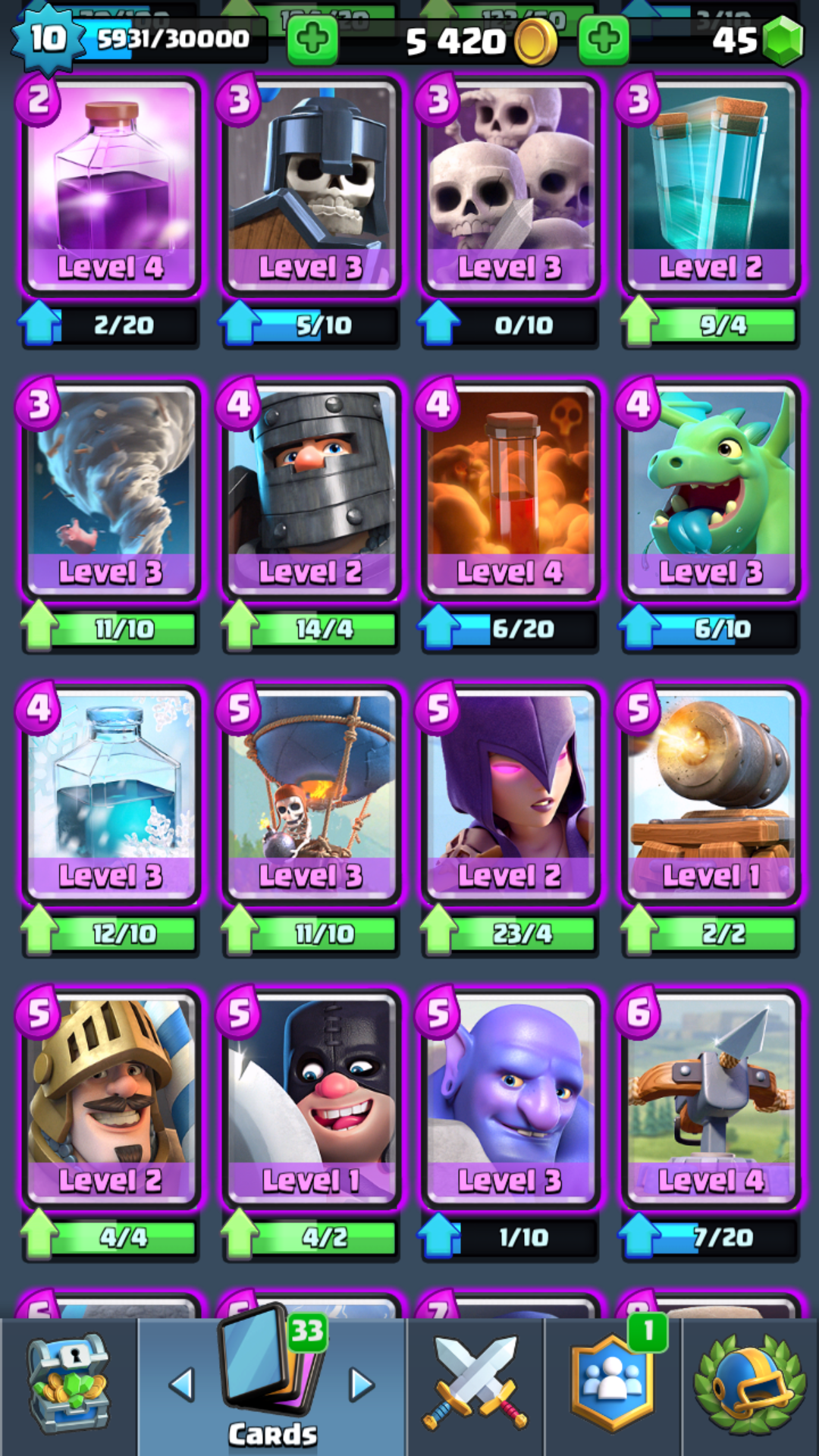The height and width of the screenshot is (1456, 819).
Task: Select the Dark Prince card Level 2
Action: [x=311, y=489]
